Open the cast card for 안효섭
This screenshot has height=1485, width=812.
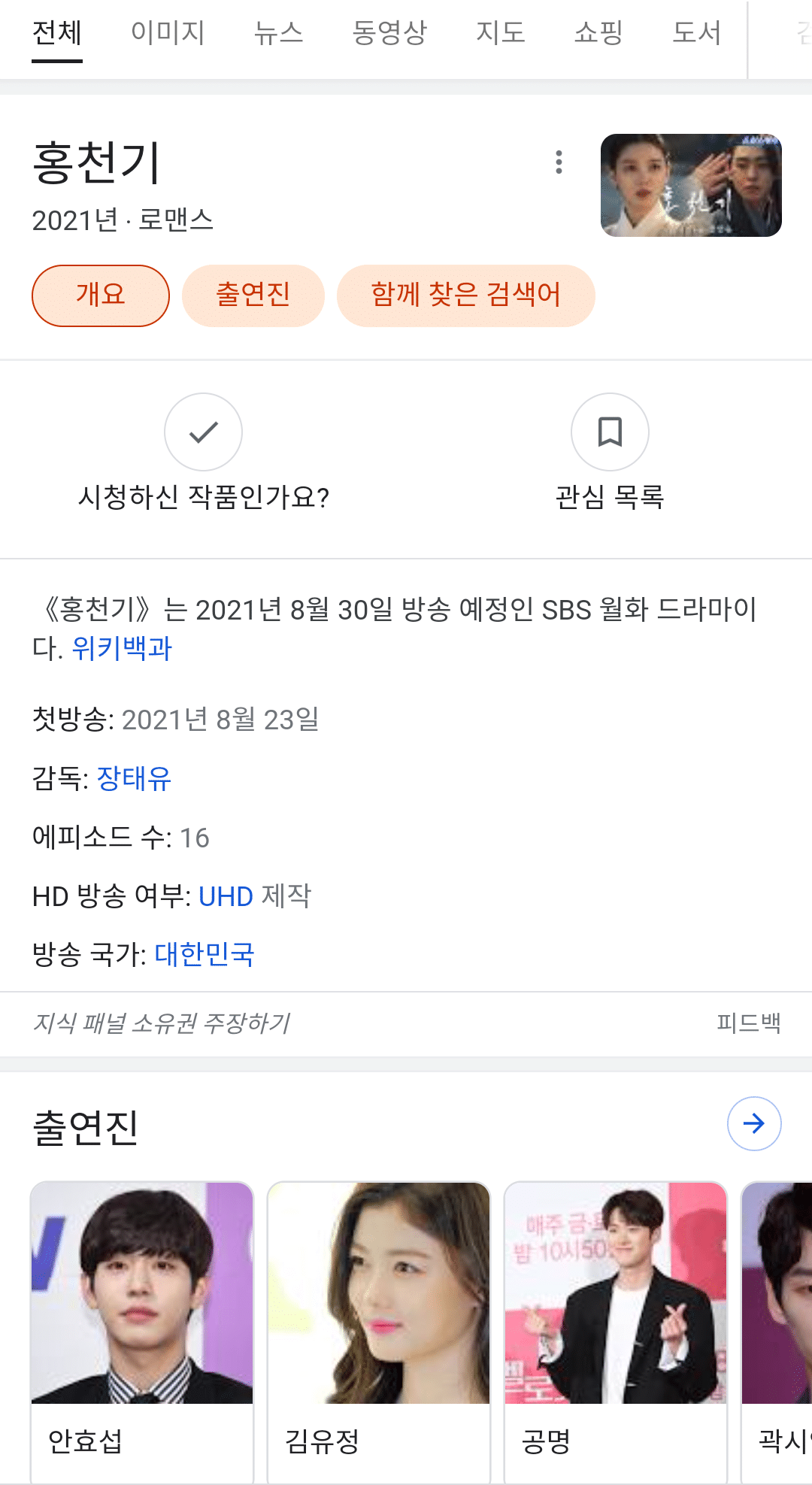point(142,1332)
